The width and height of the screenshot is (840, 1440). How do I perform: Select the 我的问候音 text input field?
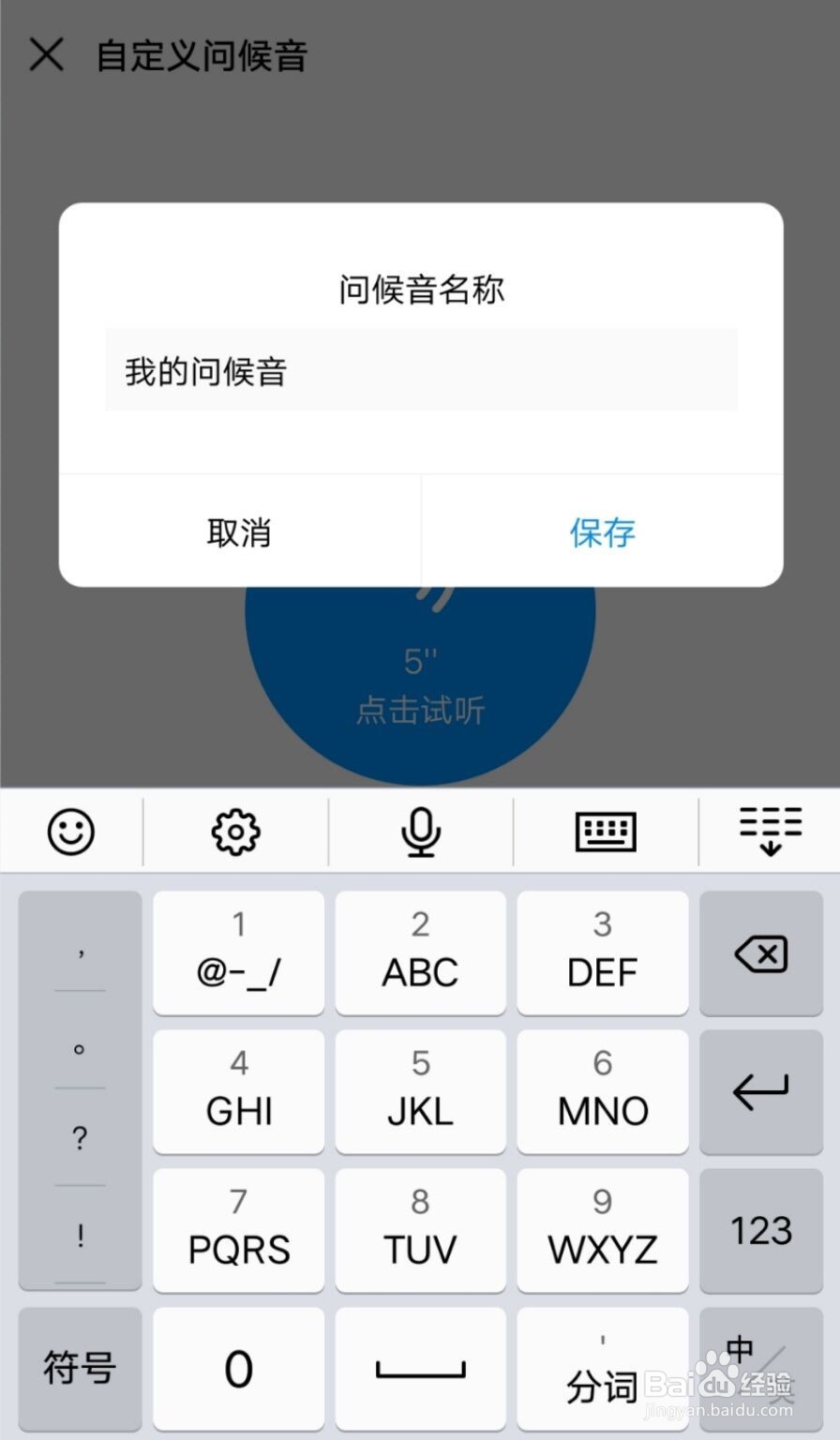point(420,369)
